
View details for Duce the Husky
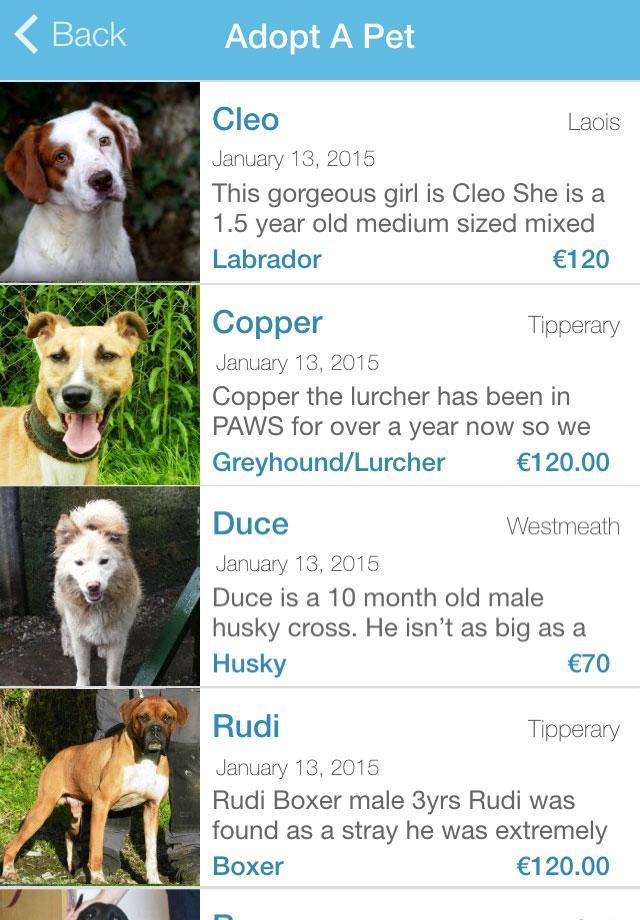[x=410, y=590]
